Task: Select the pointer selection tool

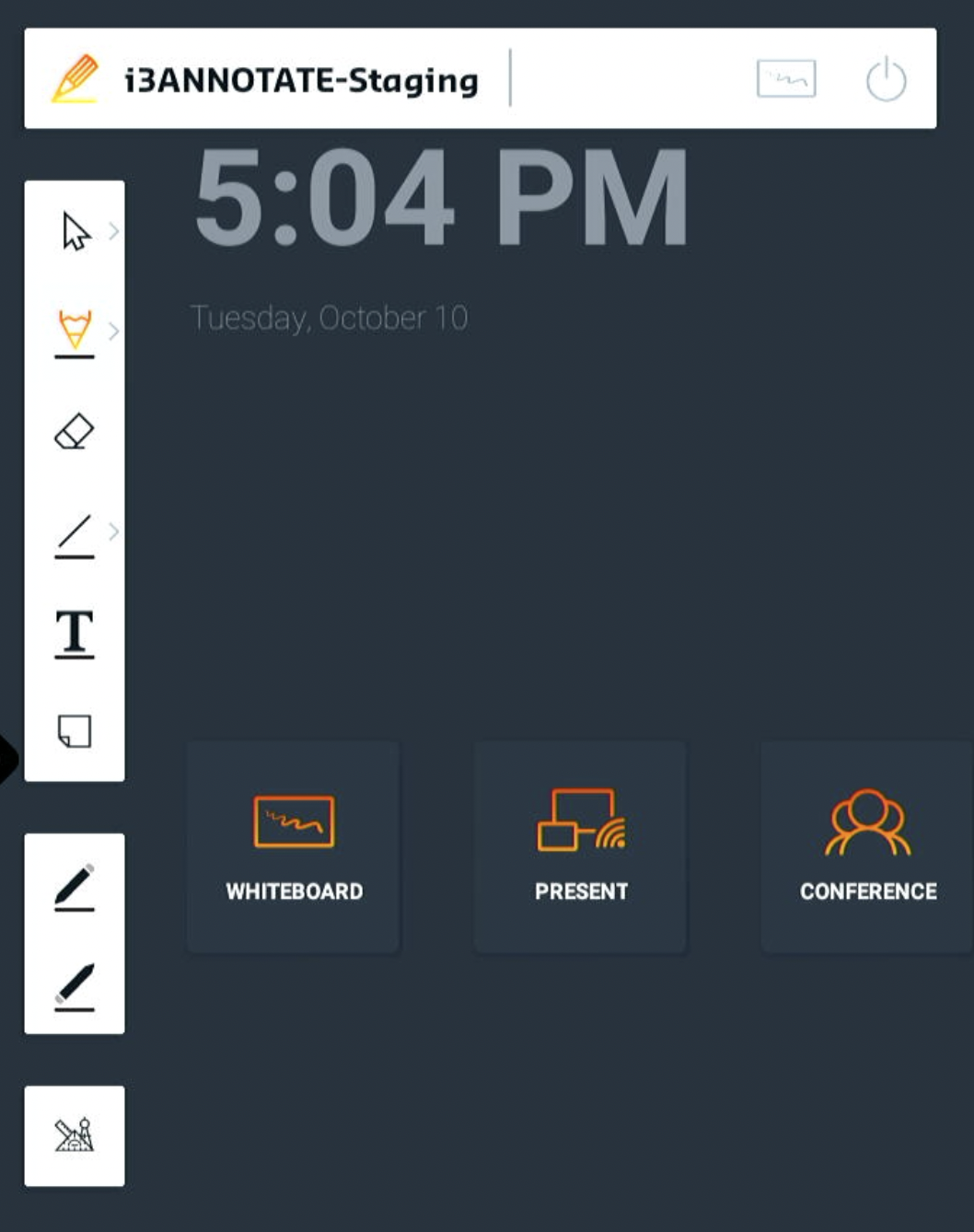Action: click(75, 231)
